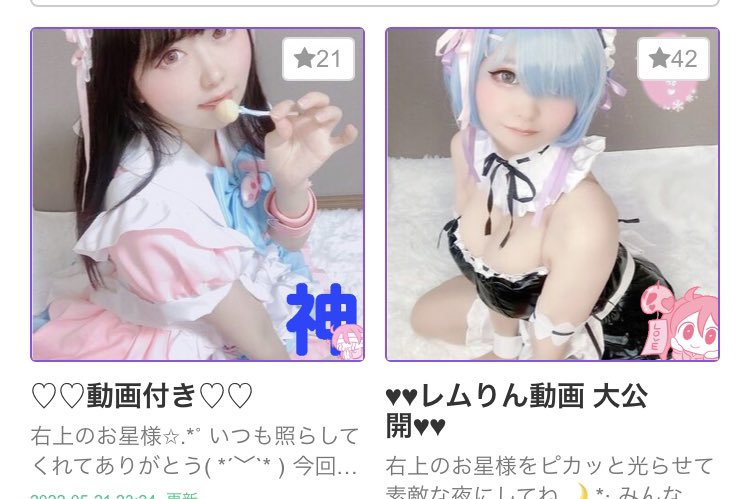Star the post with 21 stars

pyautogui.click(x=318, y=59)
